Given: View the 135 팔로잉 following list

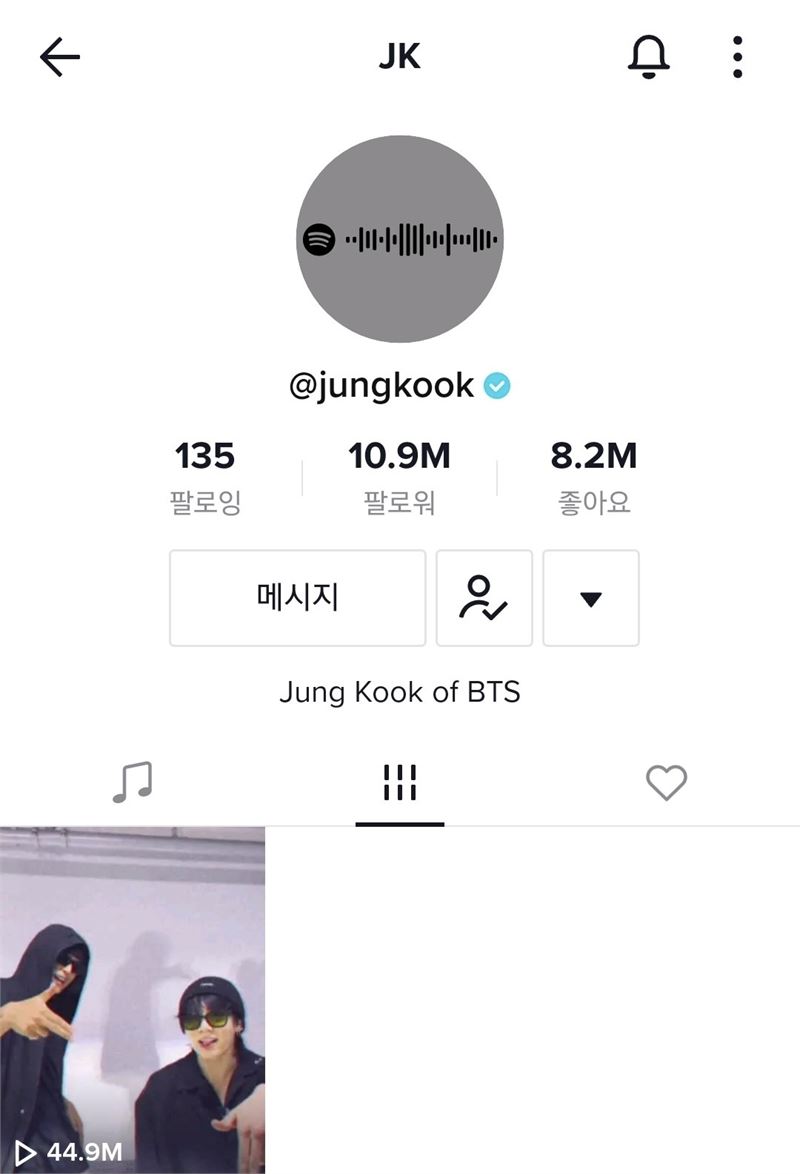Looking at the screenshot, I should point(205,477).
